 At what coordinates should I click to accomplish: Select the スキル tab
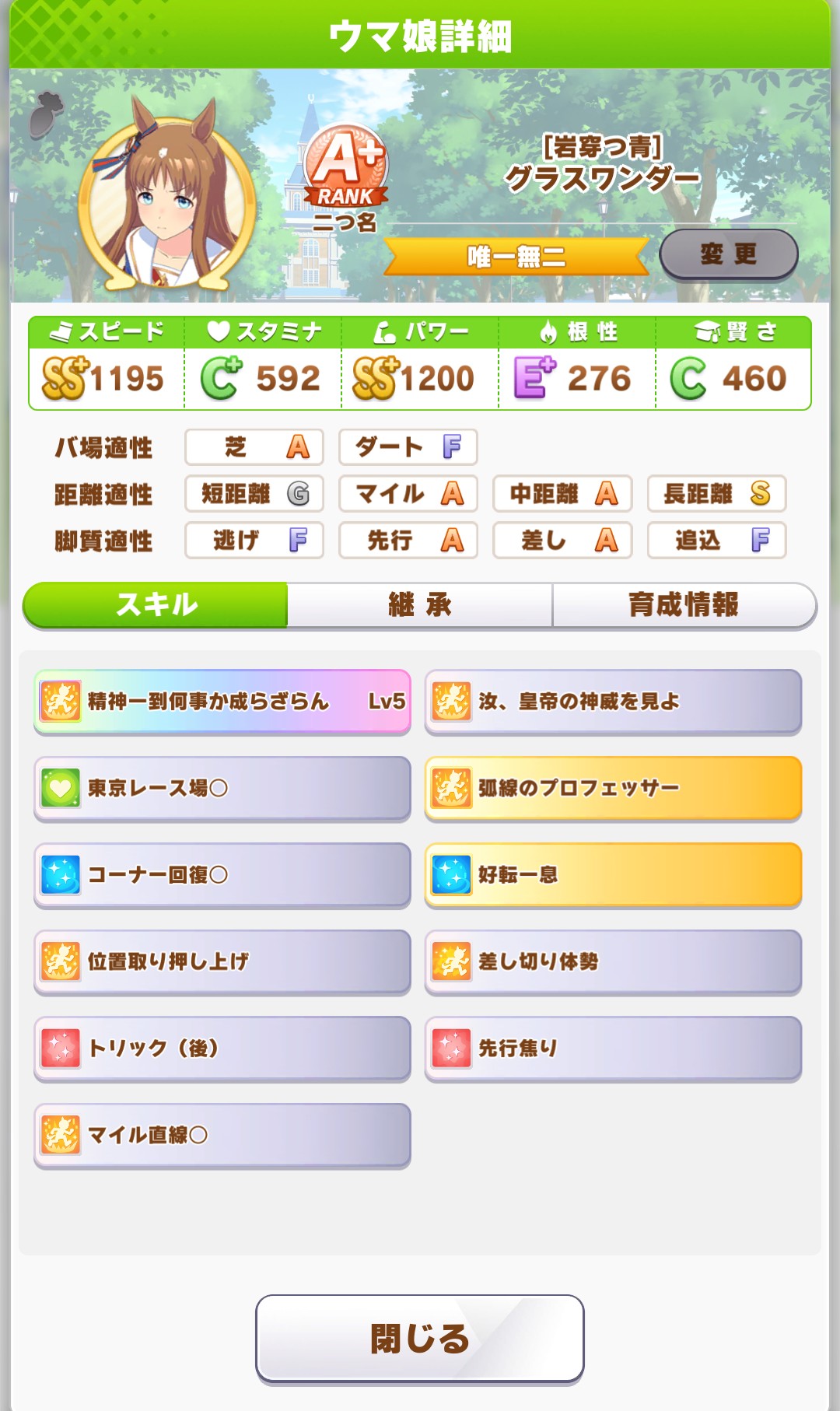coord(156,604)
